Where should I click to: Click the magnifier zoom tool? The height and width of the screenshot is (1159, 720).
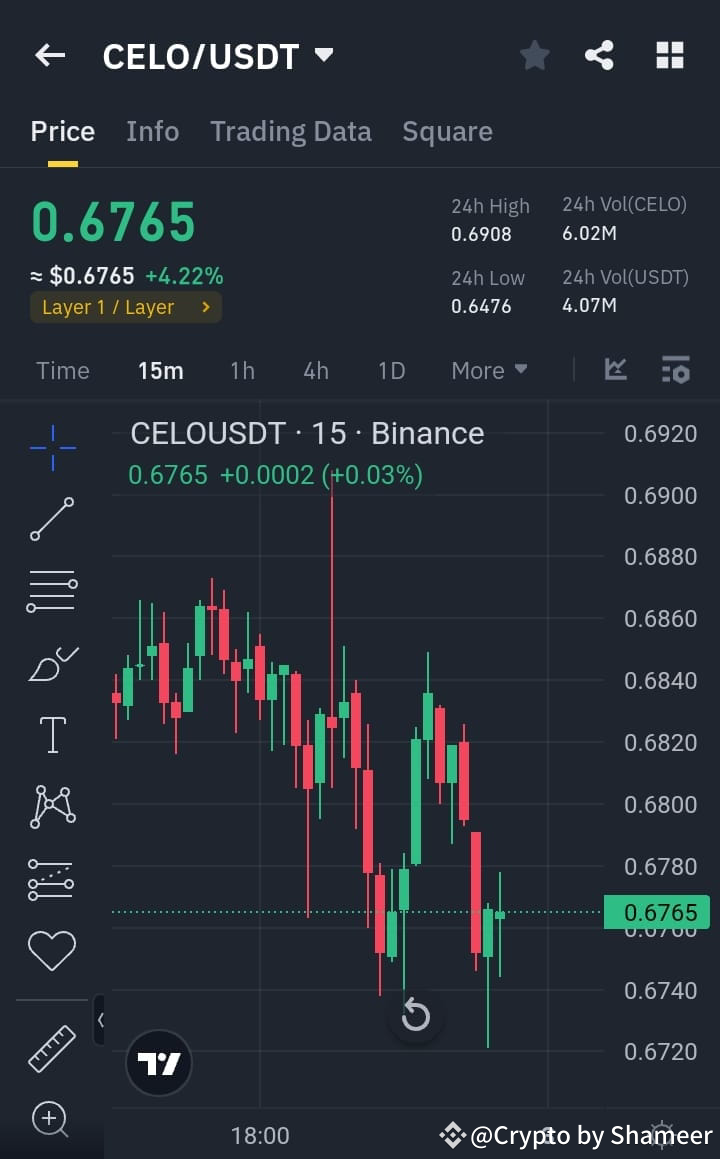point(51,1120)
